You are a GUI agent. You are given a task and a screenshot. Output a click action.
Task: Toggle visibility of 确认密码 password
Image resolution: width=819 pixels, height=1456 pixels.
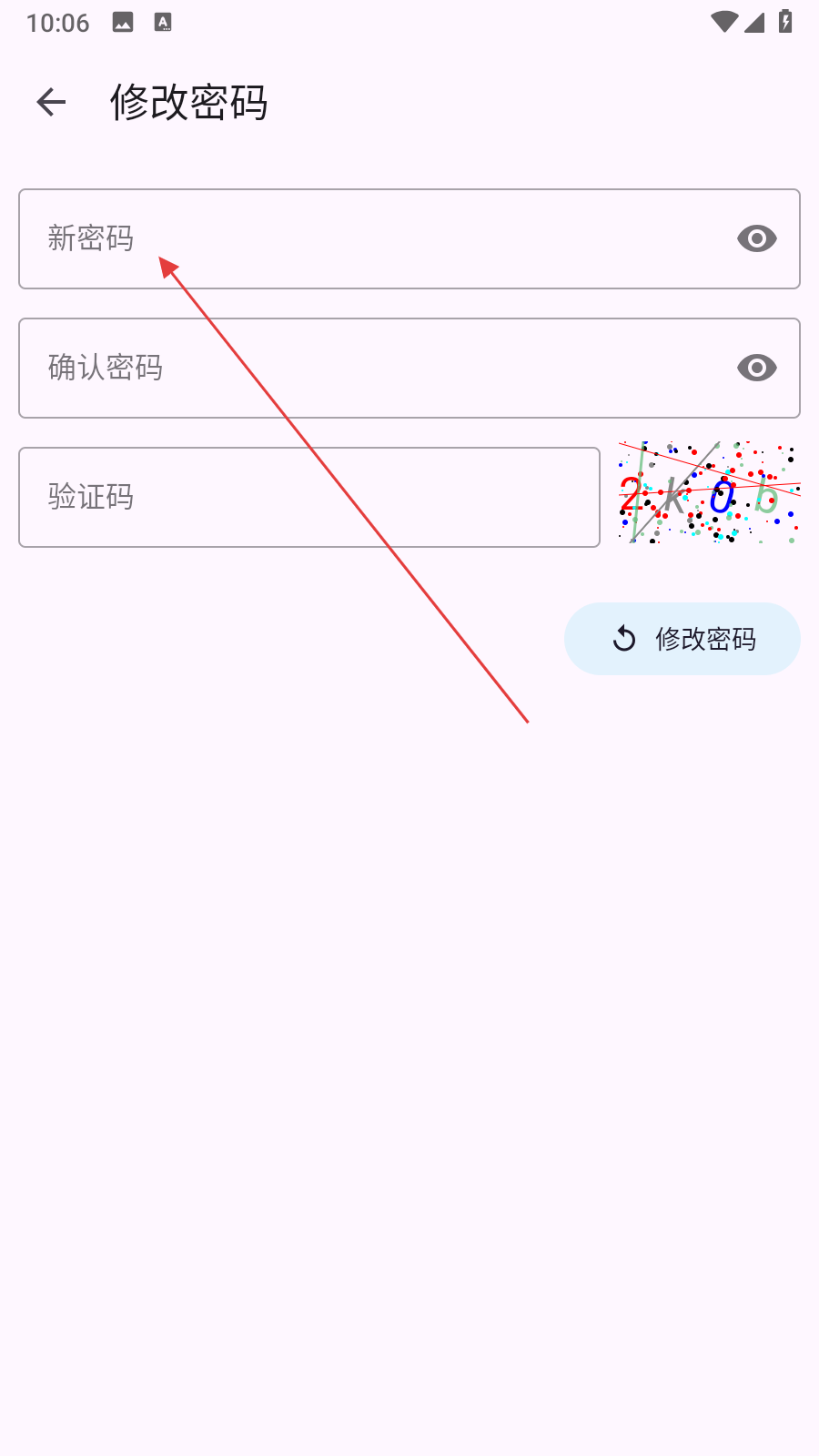[756, 369]
